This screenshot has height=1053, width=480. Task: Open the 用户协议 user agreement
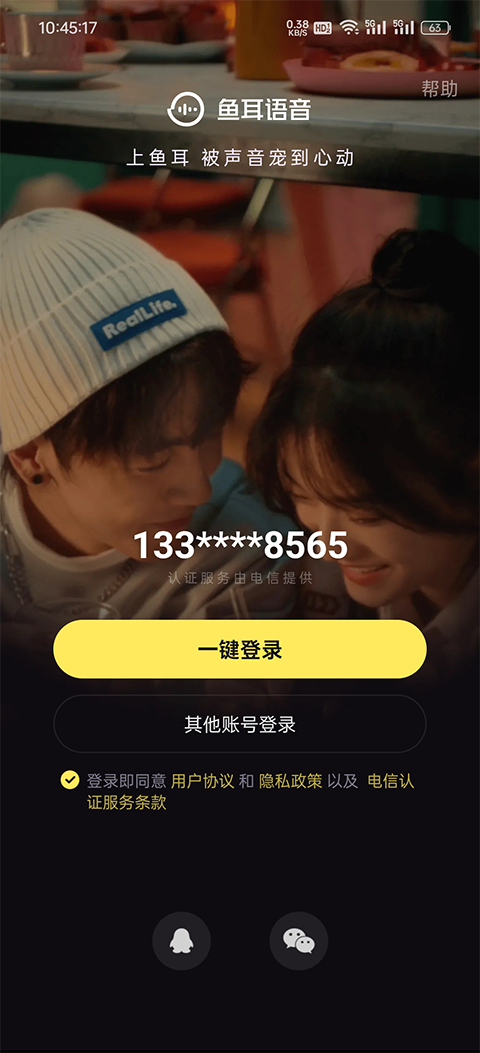pos(202,781)
